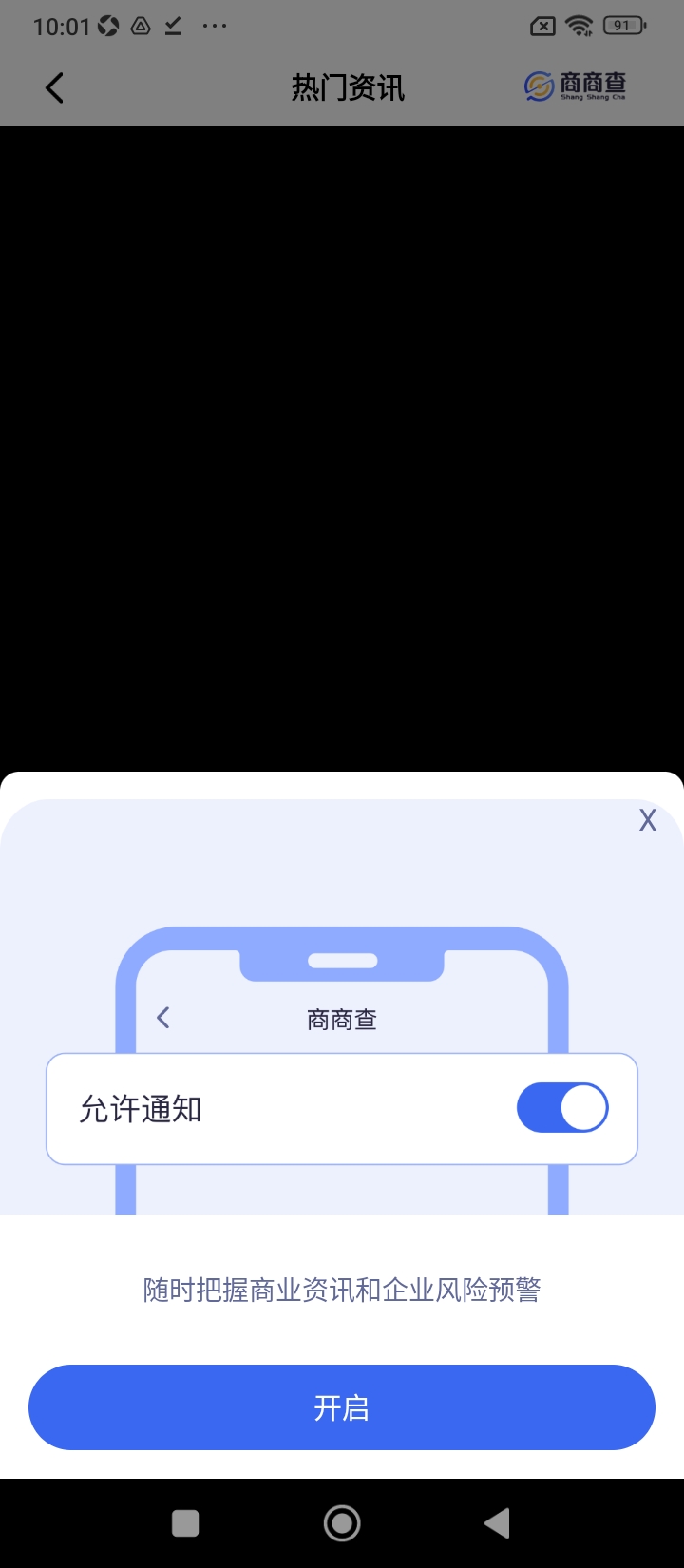Tap the system home button
The height and width of the screenshot is (1568, 684).
342,1523
